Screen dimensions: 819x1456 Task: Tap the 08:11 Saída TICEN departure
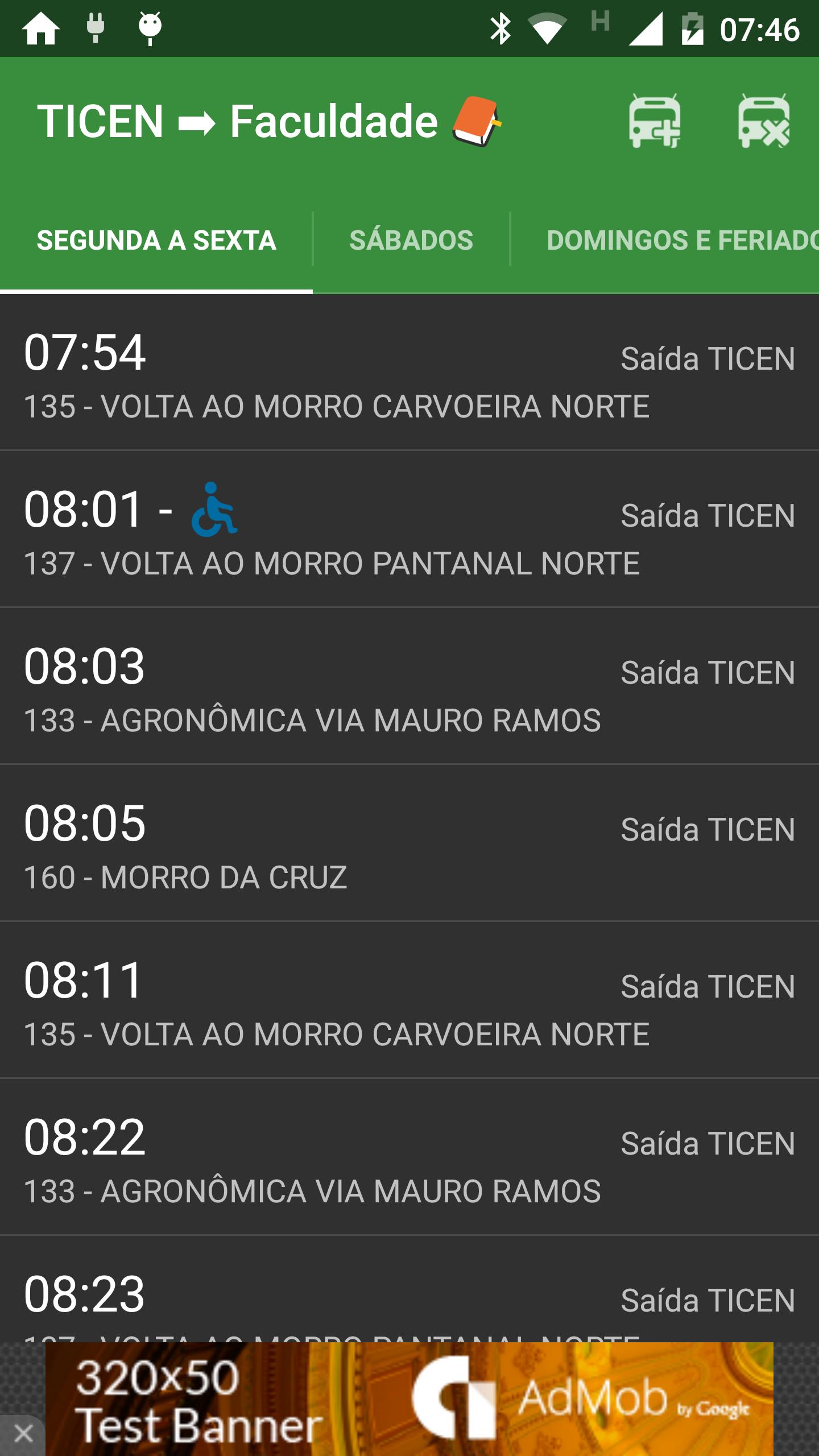(x=409, y=1001)
